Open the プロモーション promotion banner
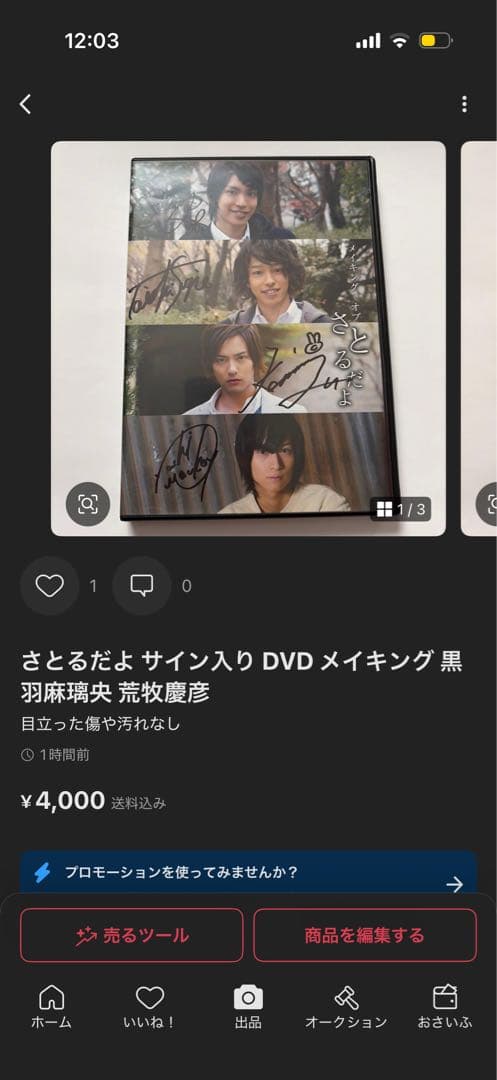Image resolution: width=497 pixels, height=1080 pixels. click(x=248, y=873)
